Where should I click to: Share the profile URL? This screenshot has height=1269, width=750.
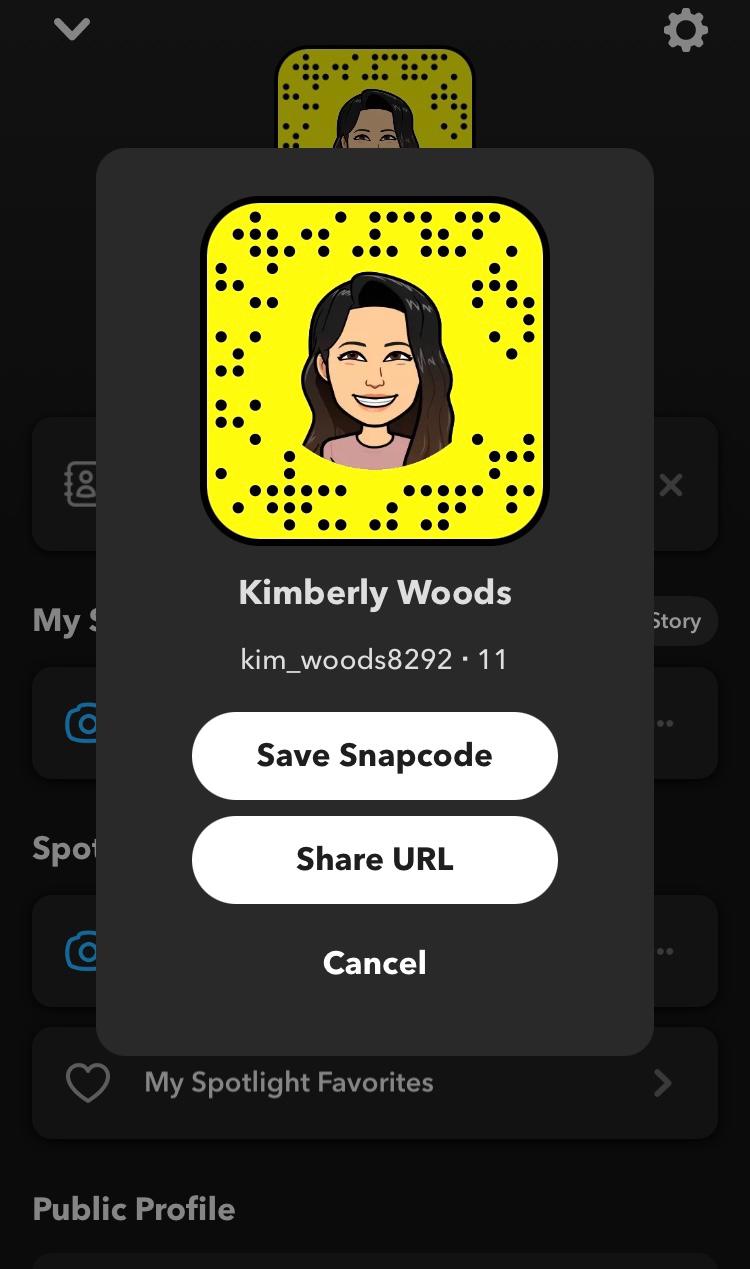(x=374, y=859)
